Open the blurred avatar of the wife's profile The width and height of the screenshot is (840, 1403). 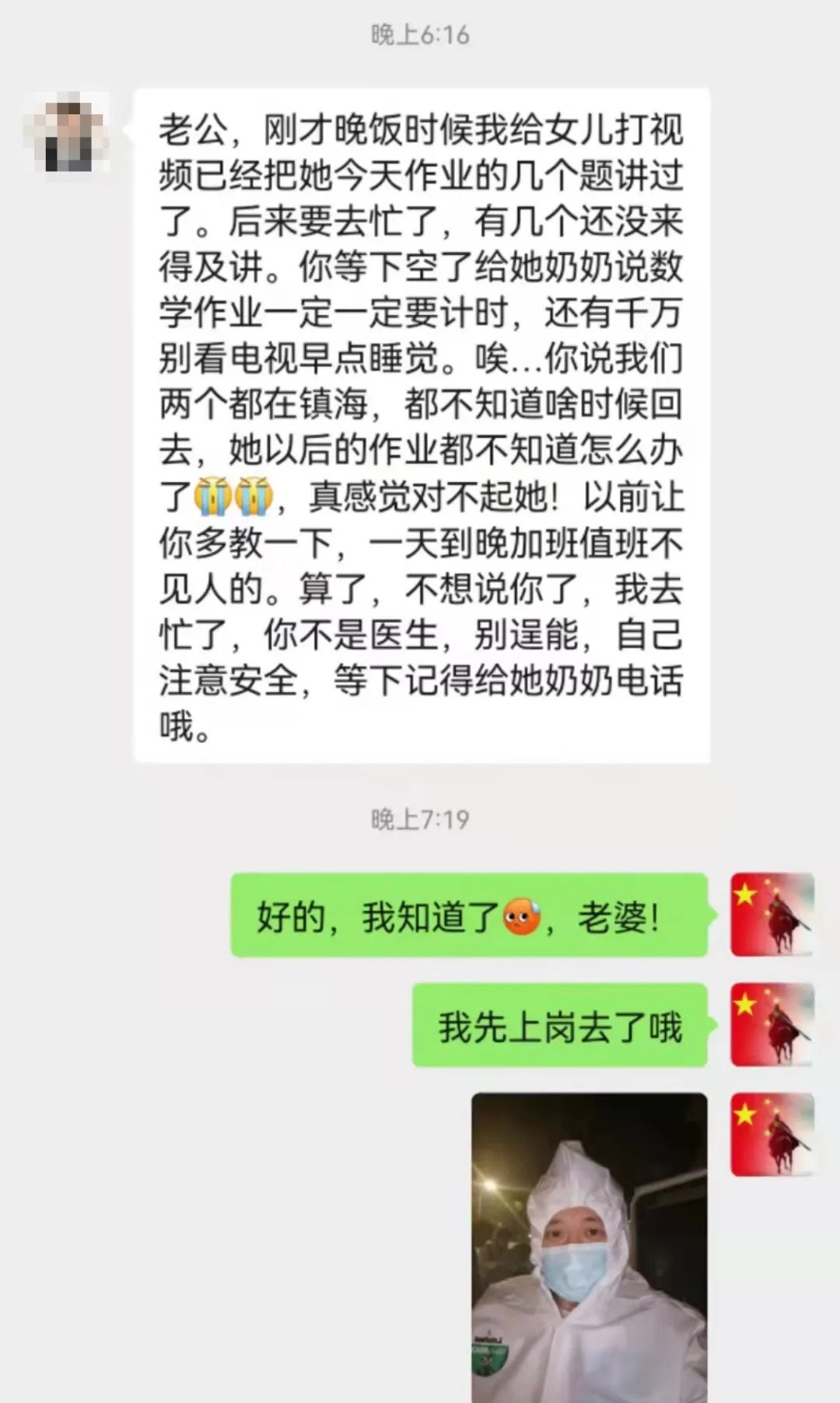(x=67, y=132)
